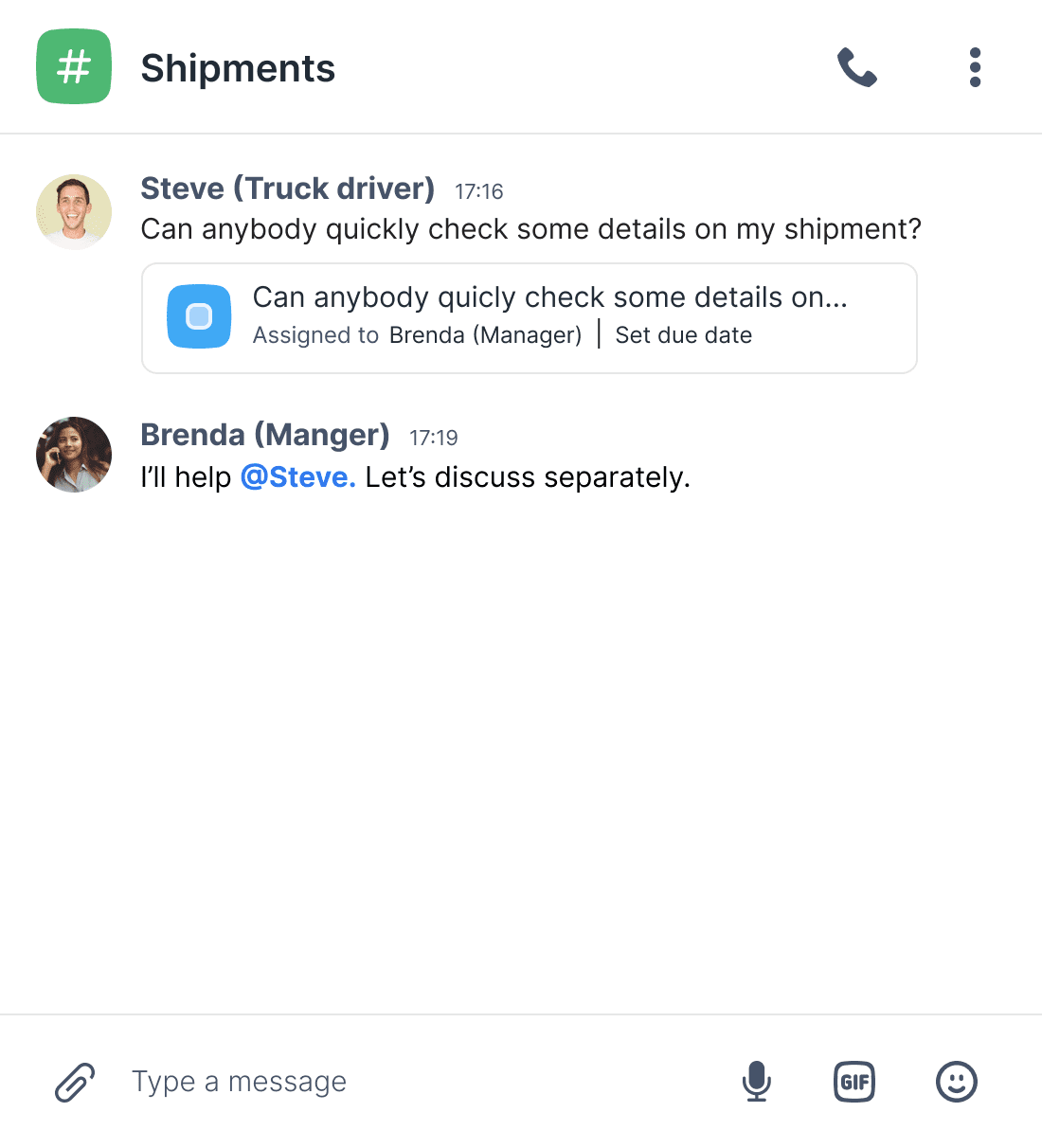The width and height of the screenshot is (1042, 1148).
Task: Mark the task checkbox as complete
Action: click(199, 316)
